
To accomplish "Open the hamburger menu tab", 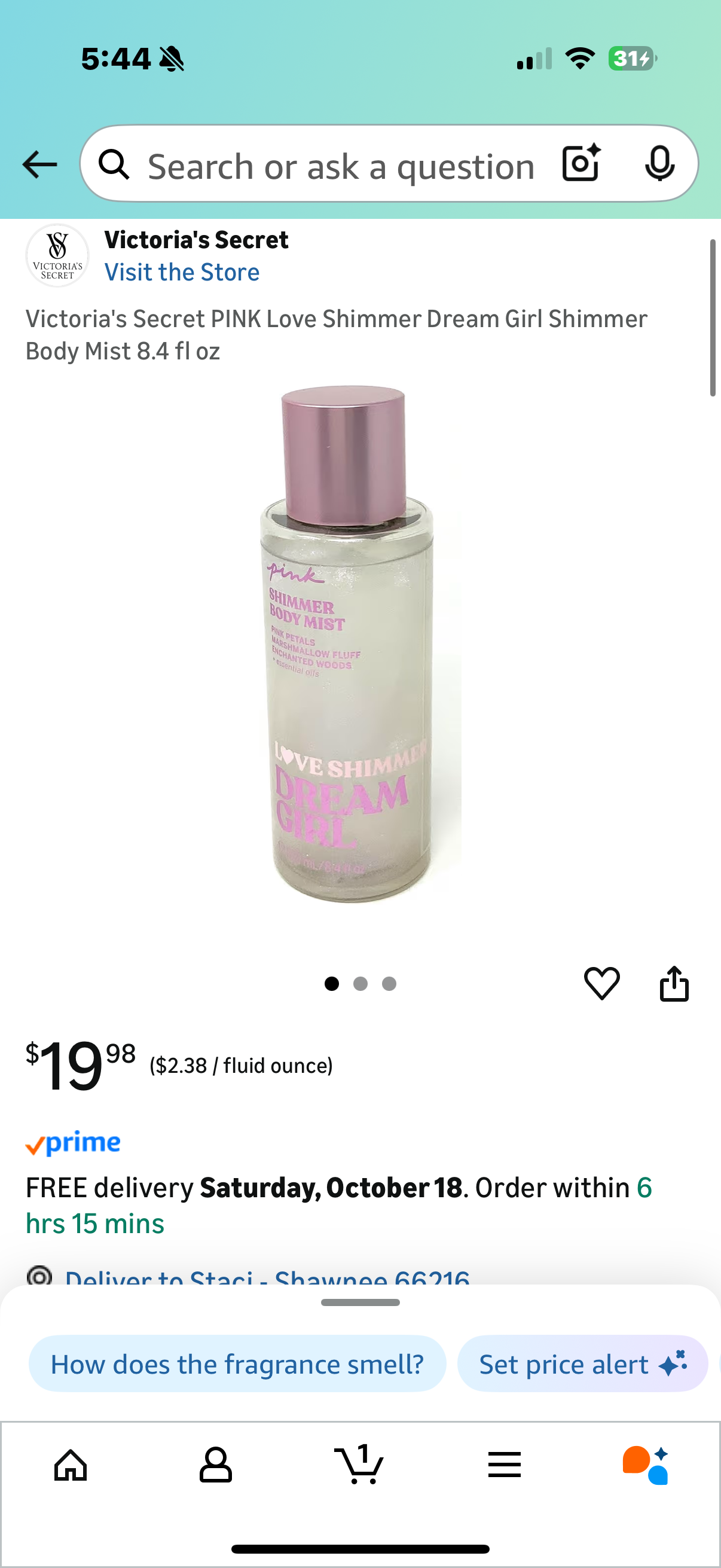I will pos(505,1465).
